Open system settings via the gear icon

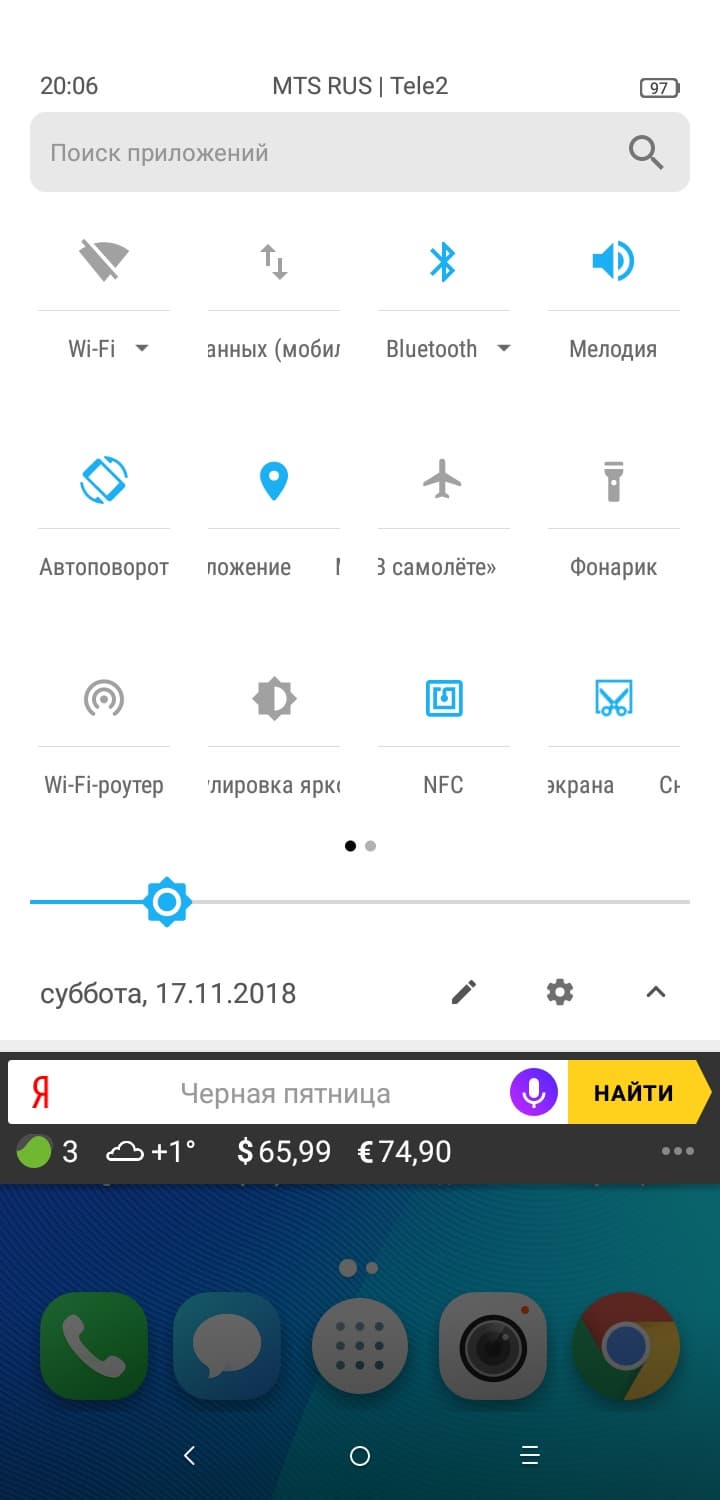click(x=560, y=992)
